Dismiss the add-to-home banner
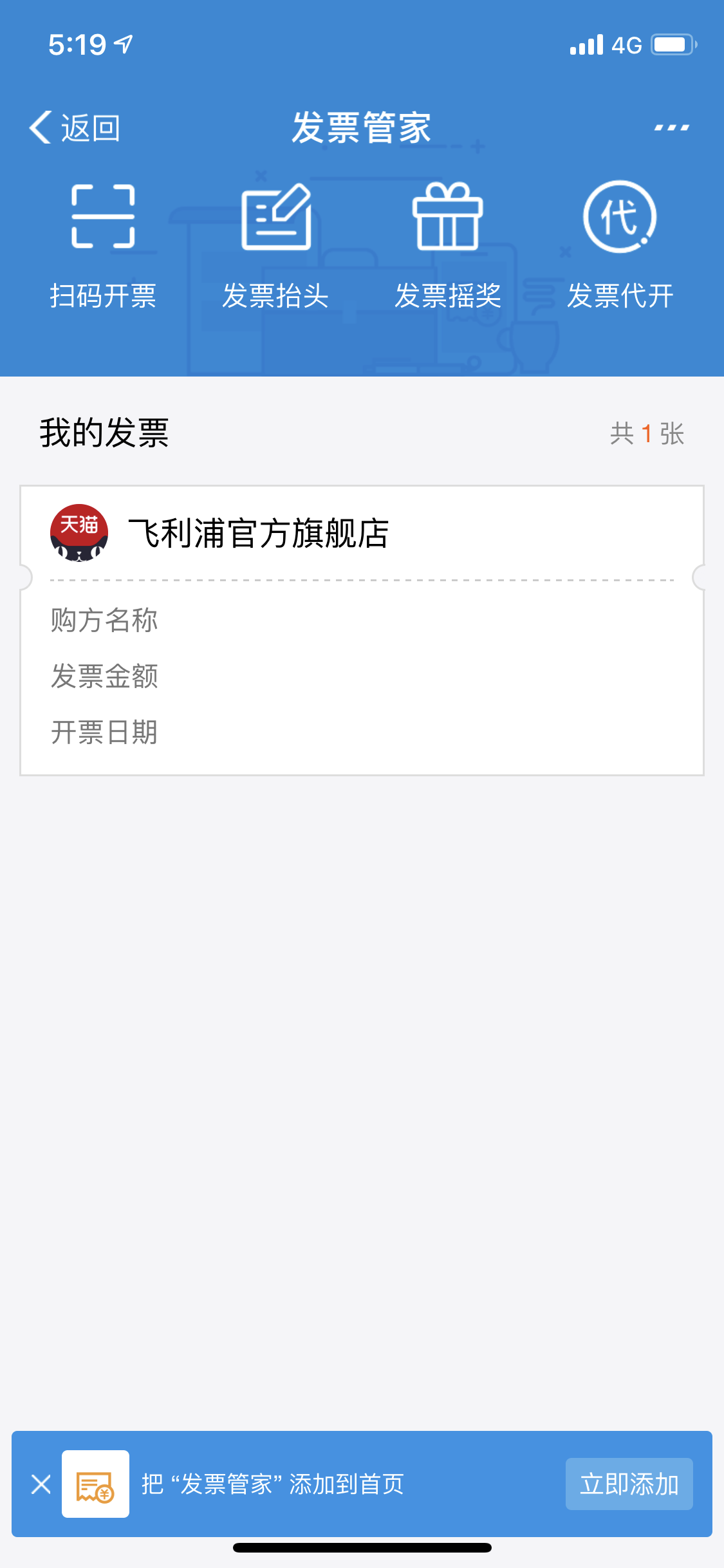This screenshot has height=1568, width=724. [41, 1485]
